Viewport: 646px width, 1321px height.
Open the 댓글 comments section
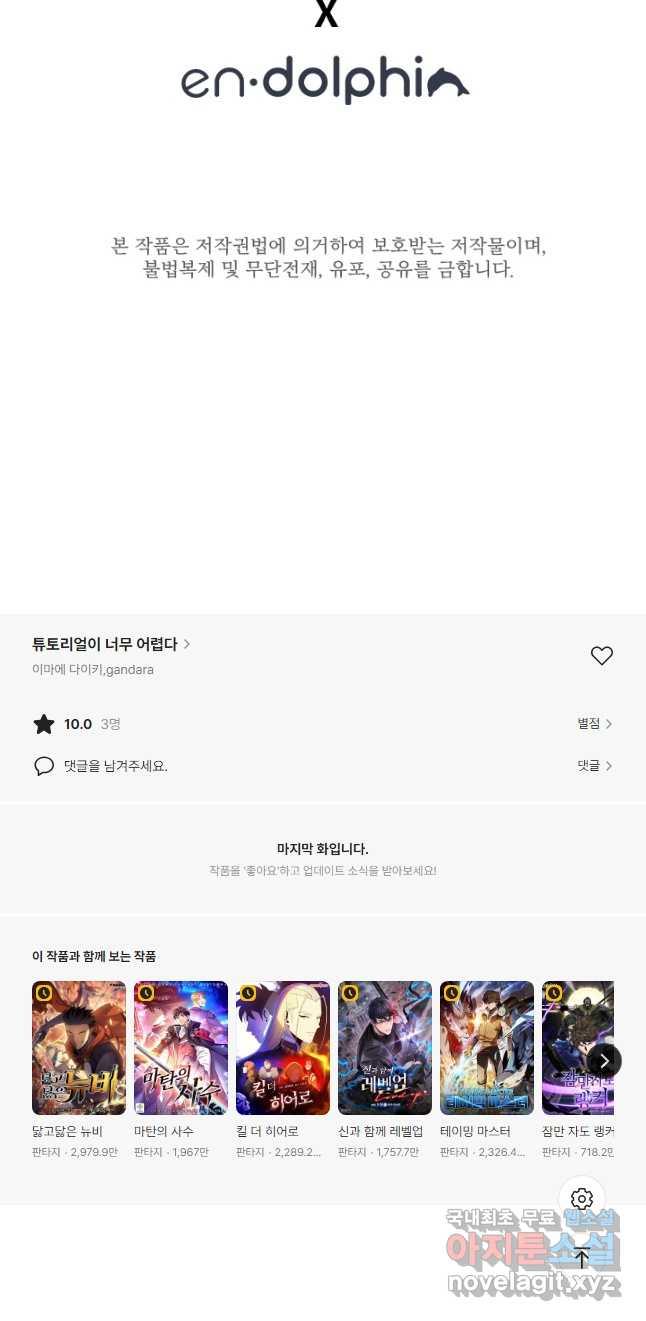[594, 766]
